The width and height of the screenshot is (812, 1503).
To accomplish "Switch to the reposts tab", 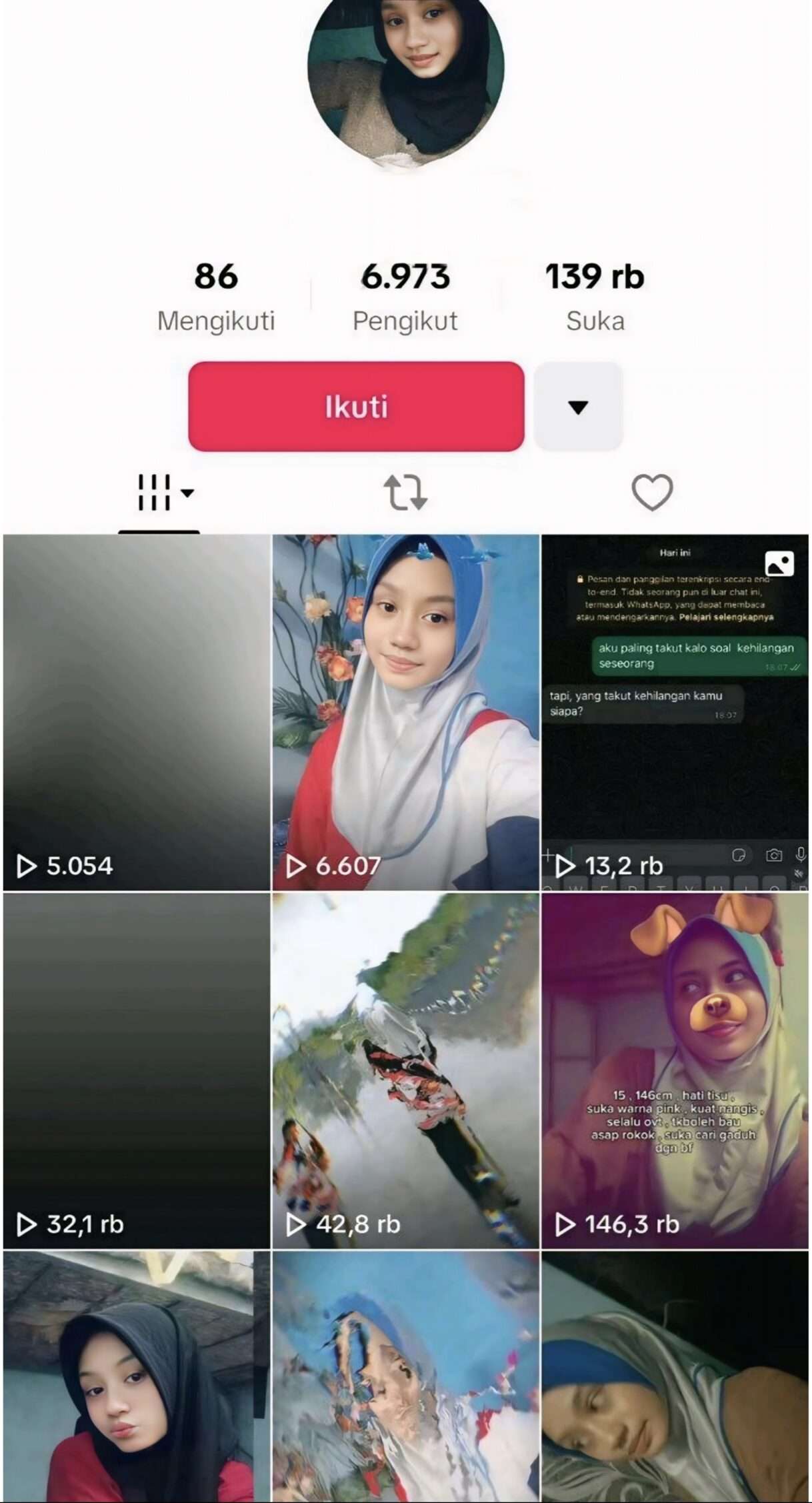I will click(405, 493).
